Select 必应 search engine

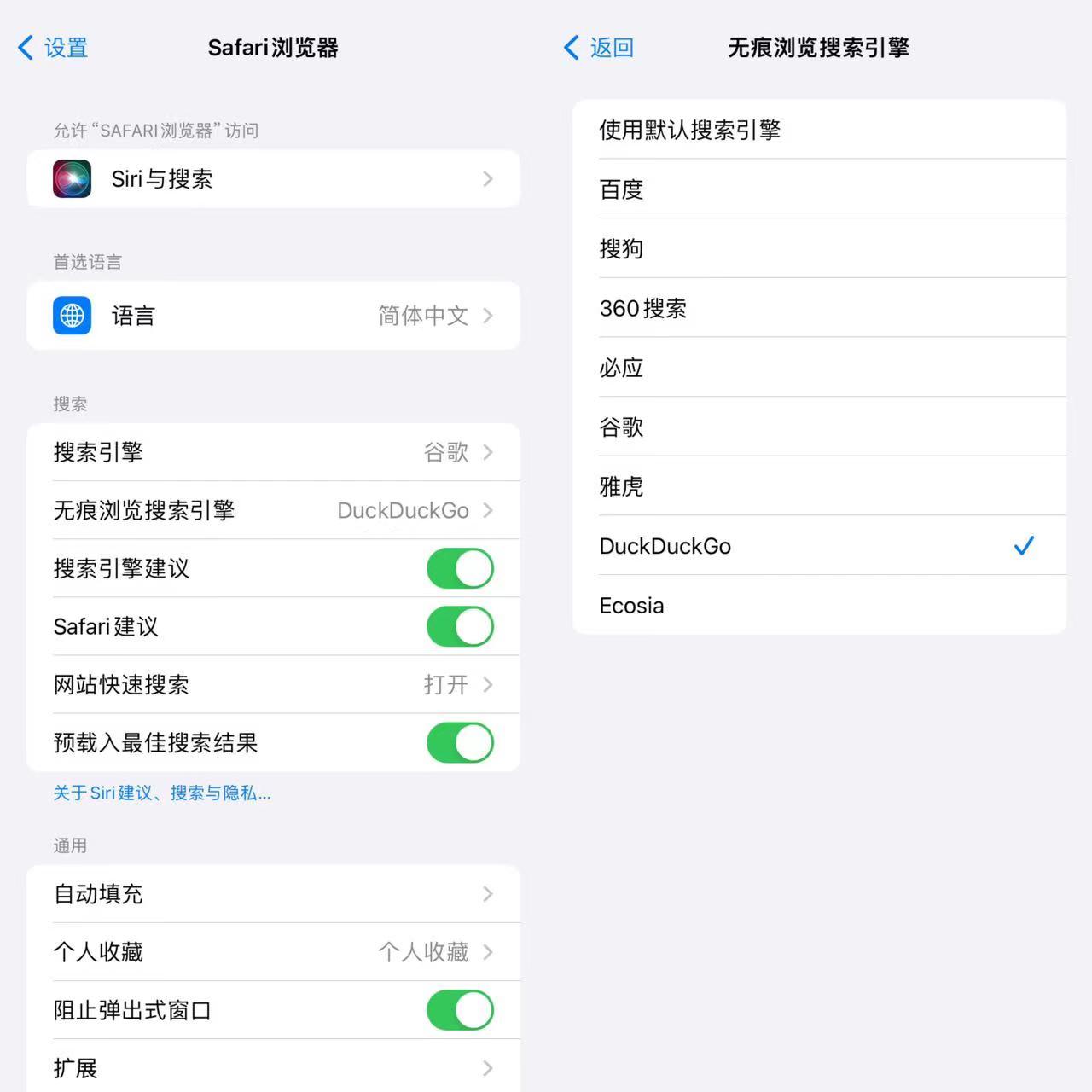pyautogui.click(x=819, y=368)
